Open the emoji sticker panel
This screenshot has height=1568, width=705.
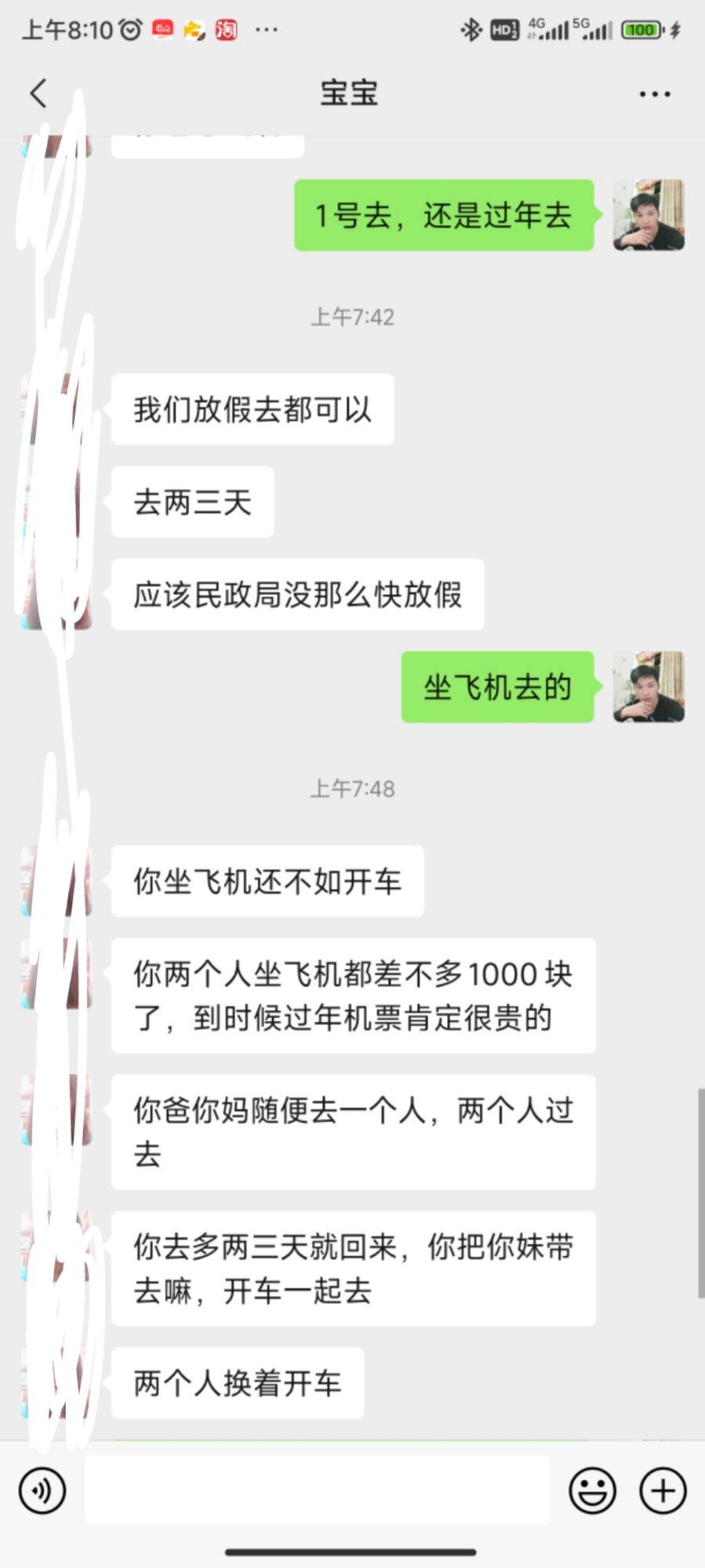point(592,1490)
